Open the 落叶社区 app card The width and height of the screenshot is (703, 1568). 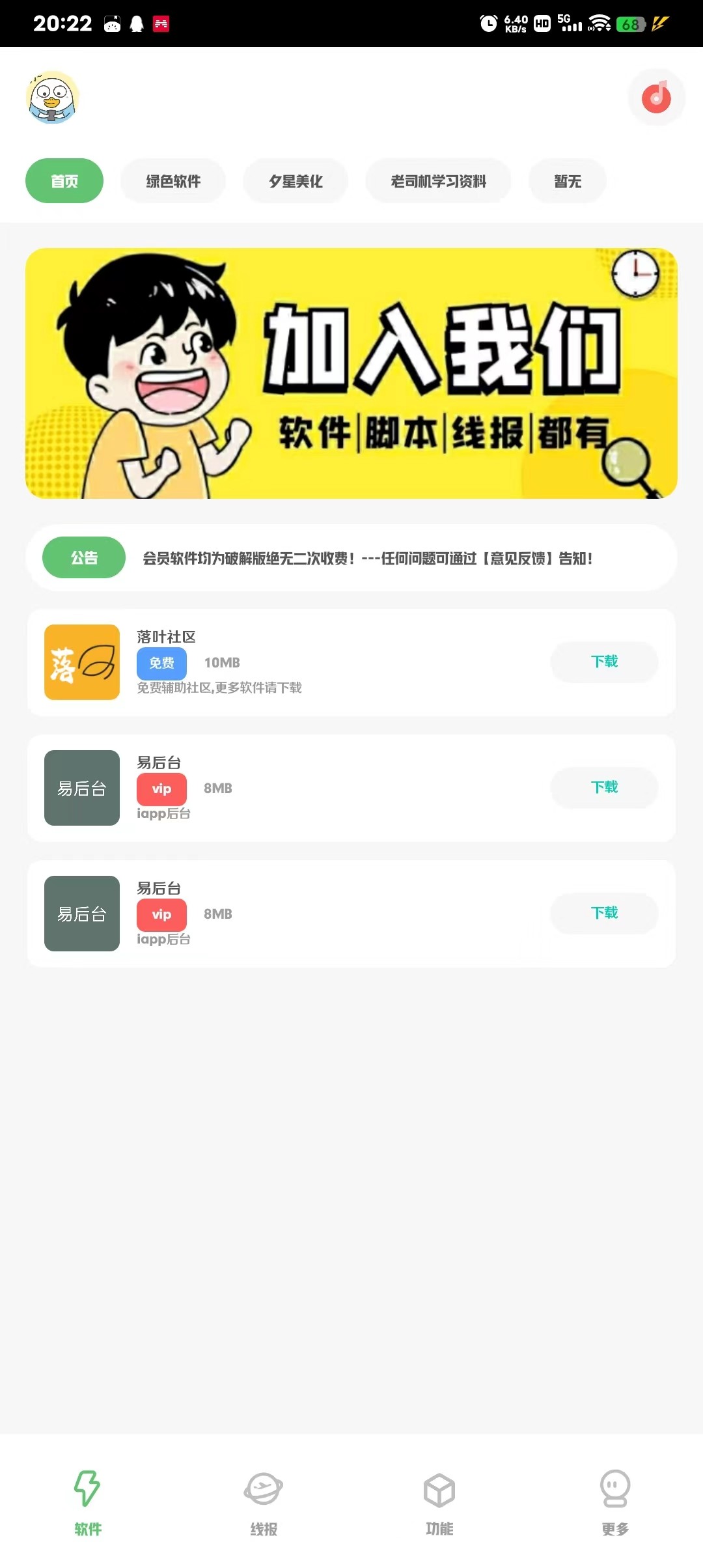coord(325,662)
